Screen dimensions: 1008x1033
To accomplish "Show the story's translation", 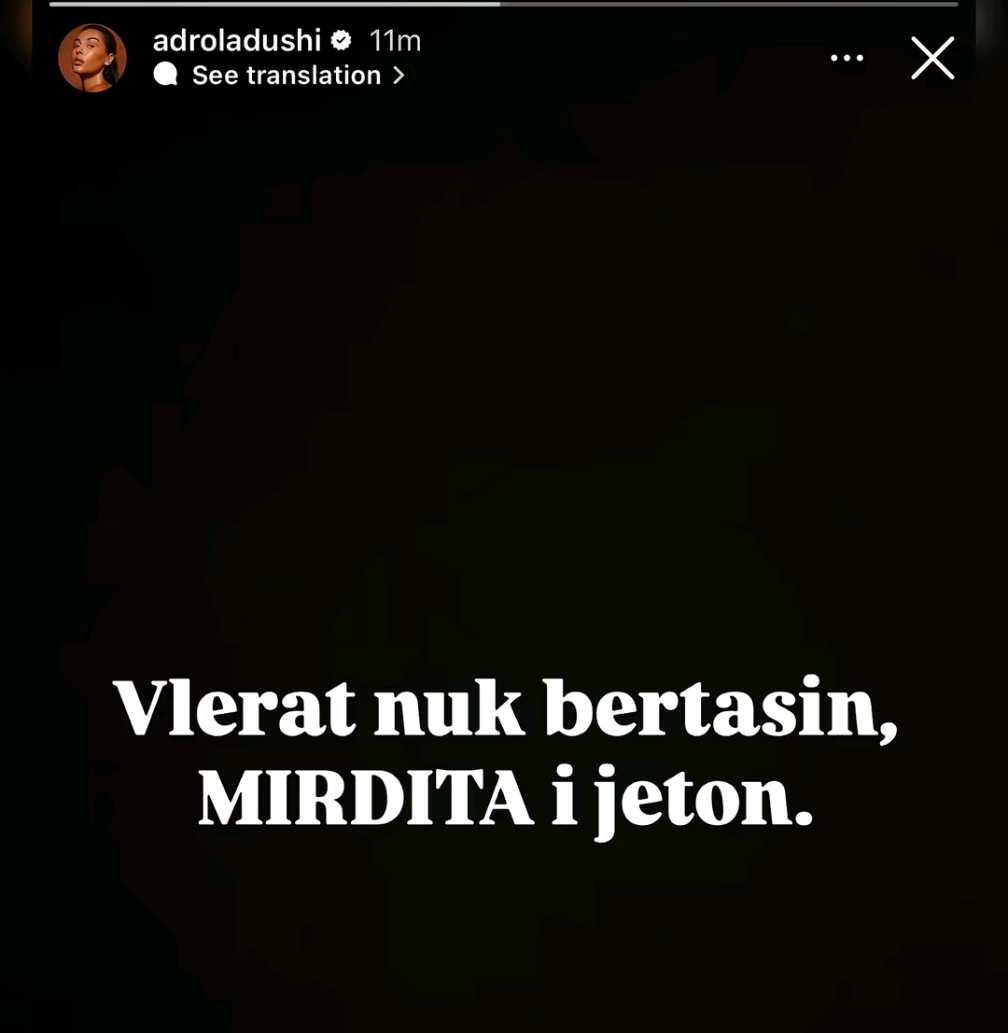I will 286,75.
